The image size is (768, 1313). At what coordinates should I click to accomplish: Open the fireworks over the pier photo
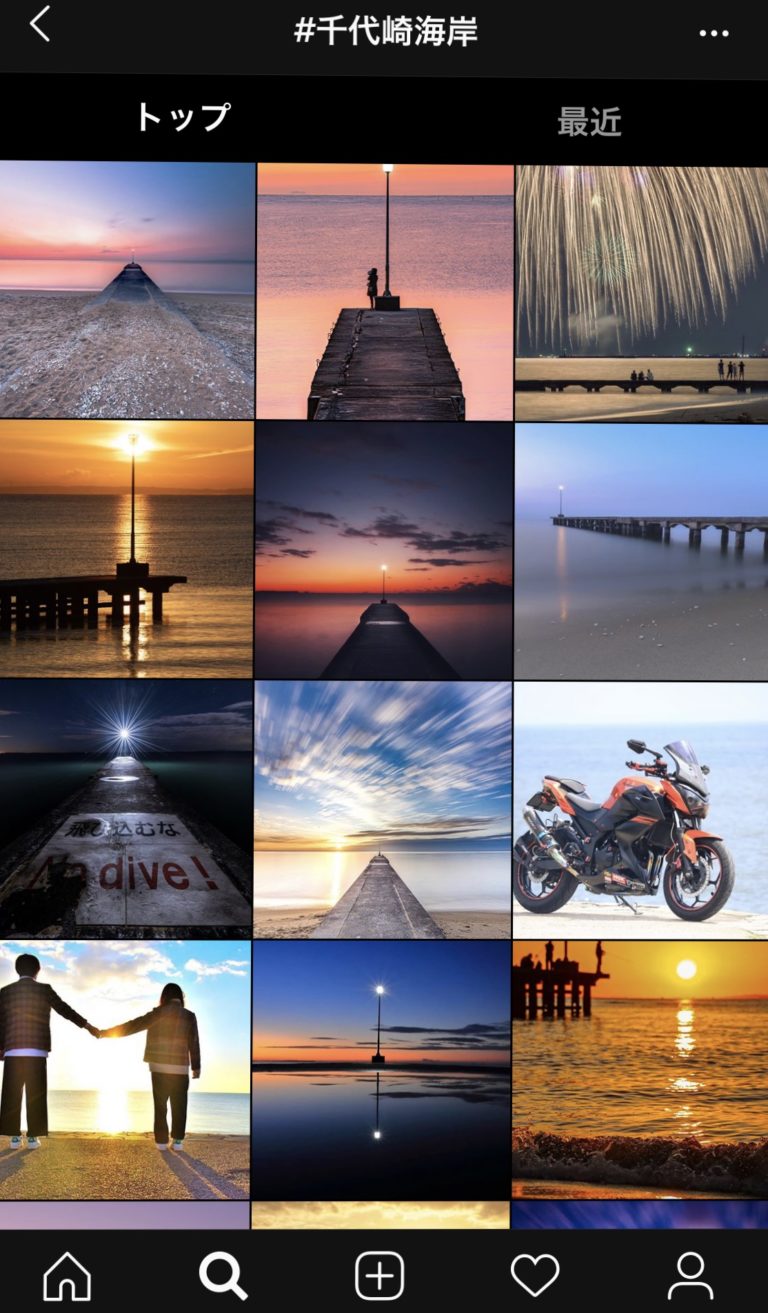[641, 293]
